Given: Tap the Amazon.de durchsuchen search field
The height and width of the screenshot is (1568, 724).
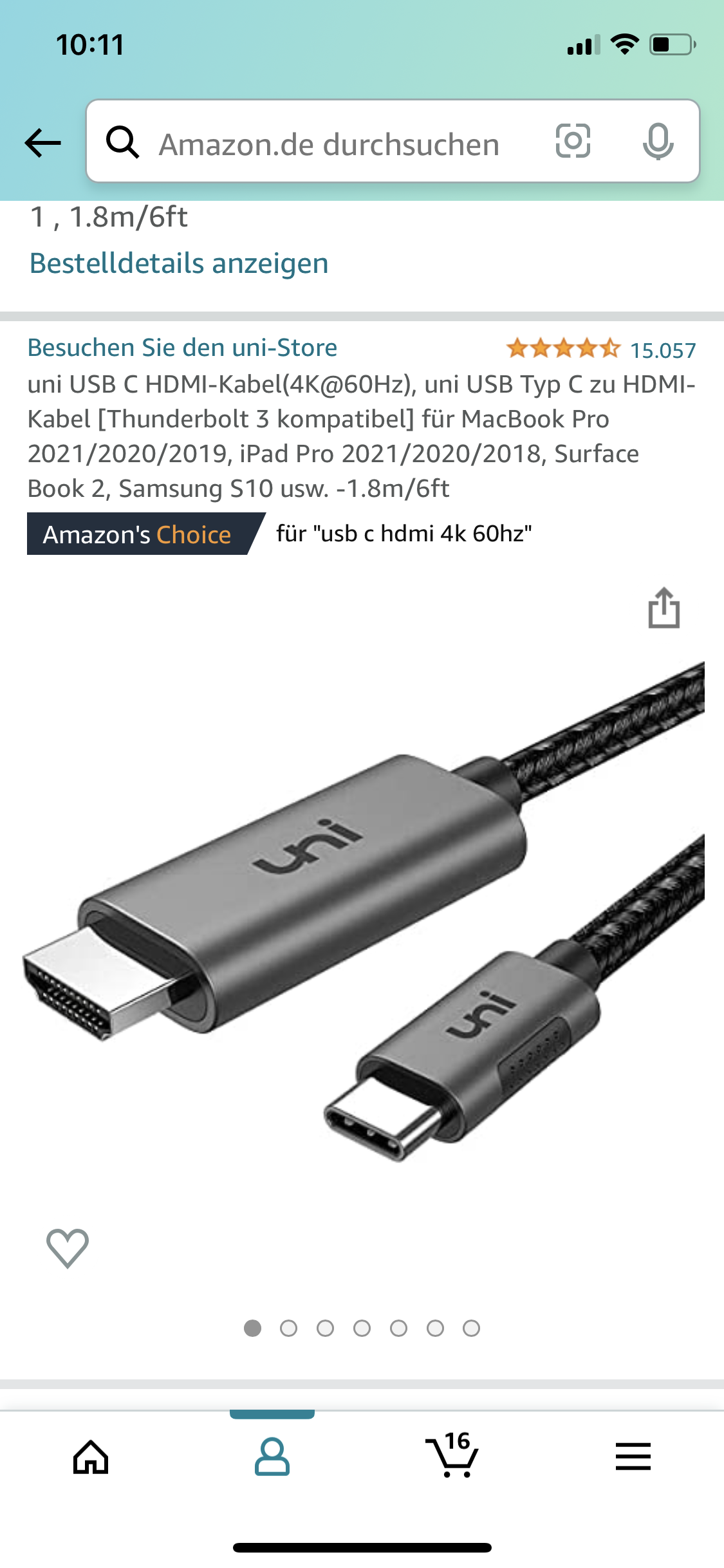Looking at the screenshot, I should (x=328, y=144).
